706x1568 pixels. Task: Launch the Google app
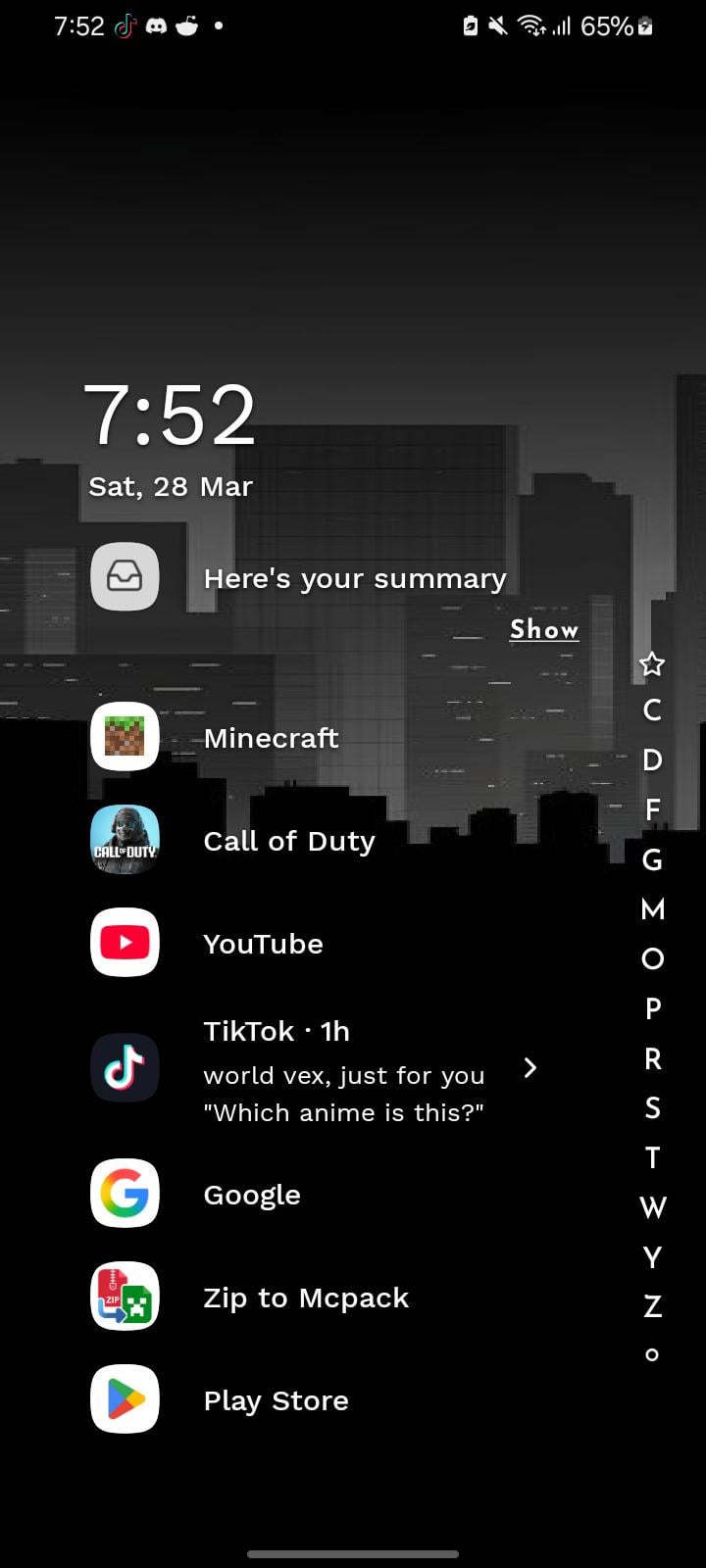tap(126, 1194)
